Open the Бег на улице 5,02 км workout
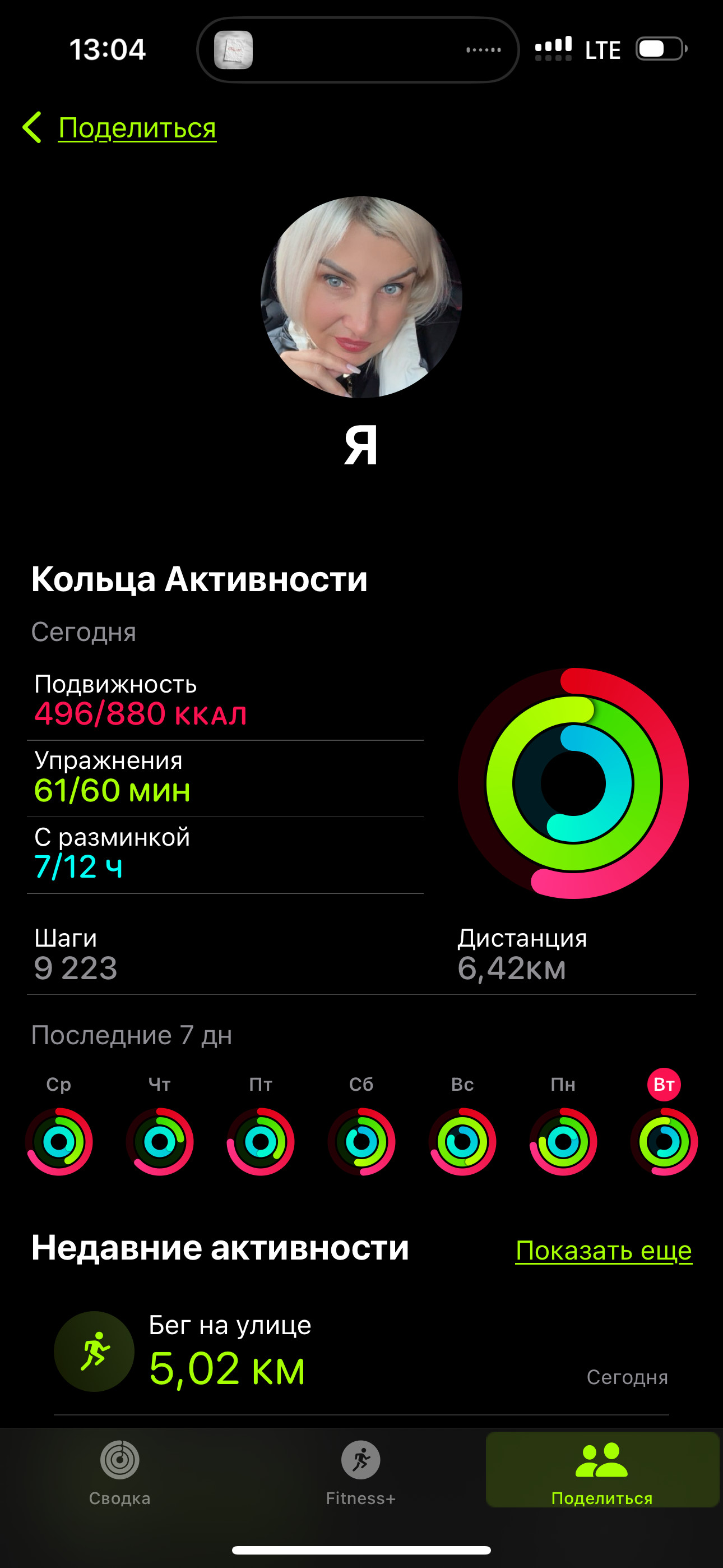The height and width of the screenshot is (1568, 723). click(x=361, y=1352)
